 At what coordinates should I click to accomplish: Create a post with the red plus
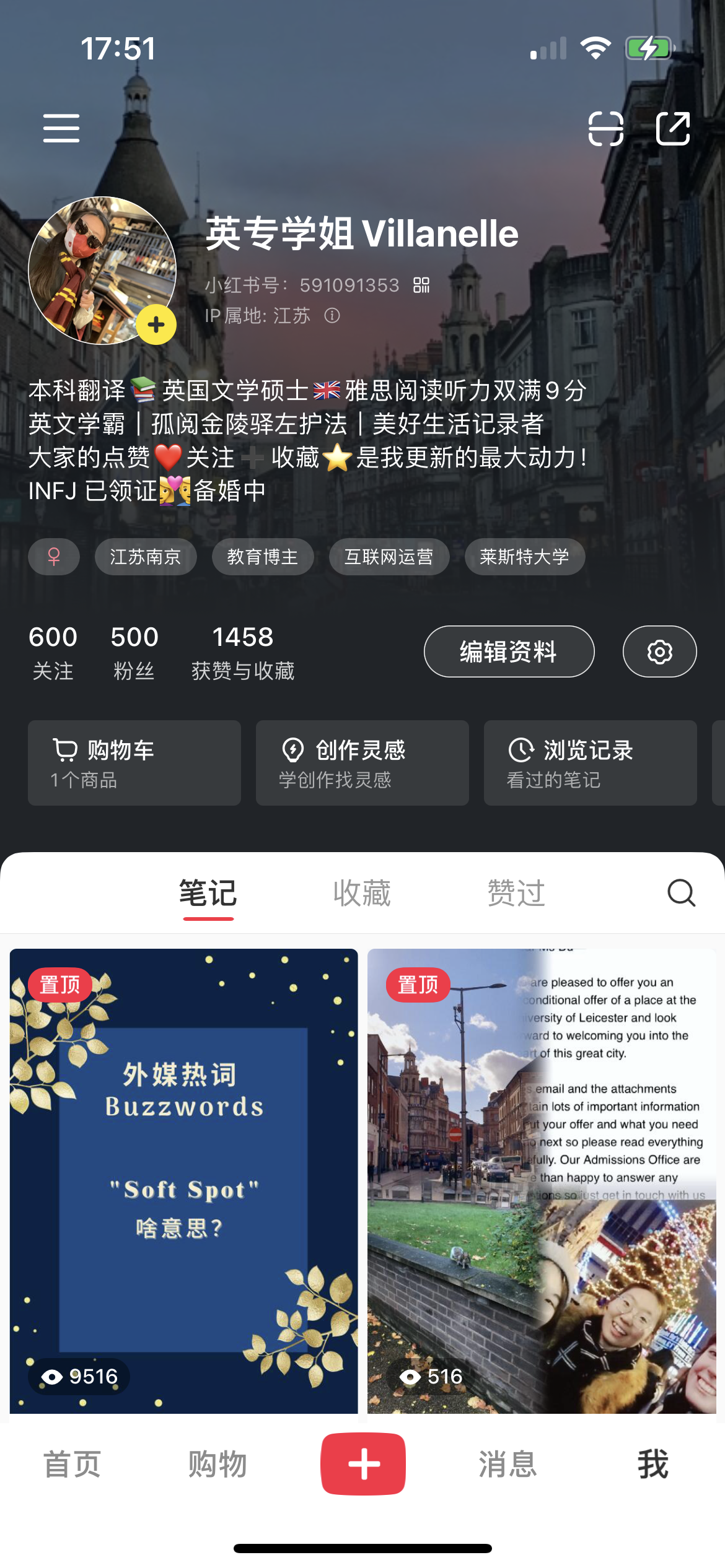[x=363, y=1464]
